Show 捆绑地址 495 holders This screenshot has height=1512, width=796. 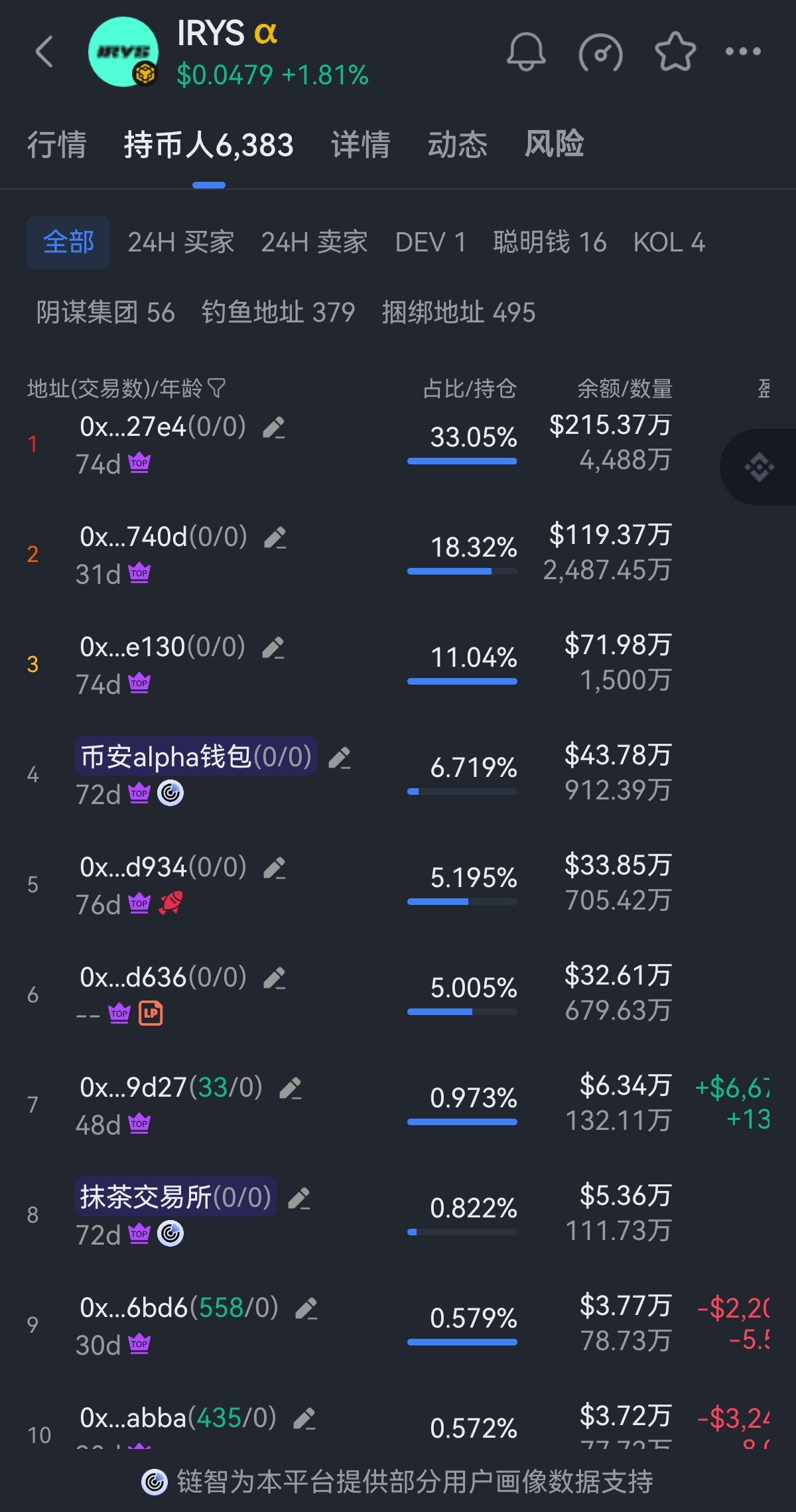(458, 312)
